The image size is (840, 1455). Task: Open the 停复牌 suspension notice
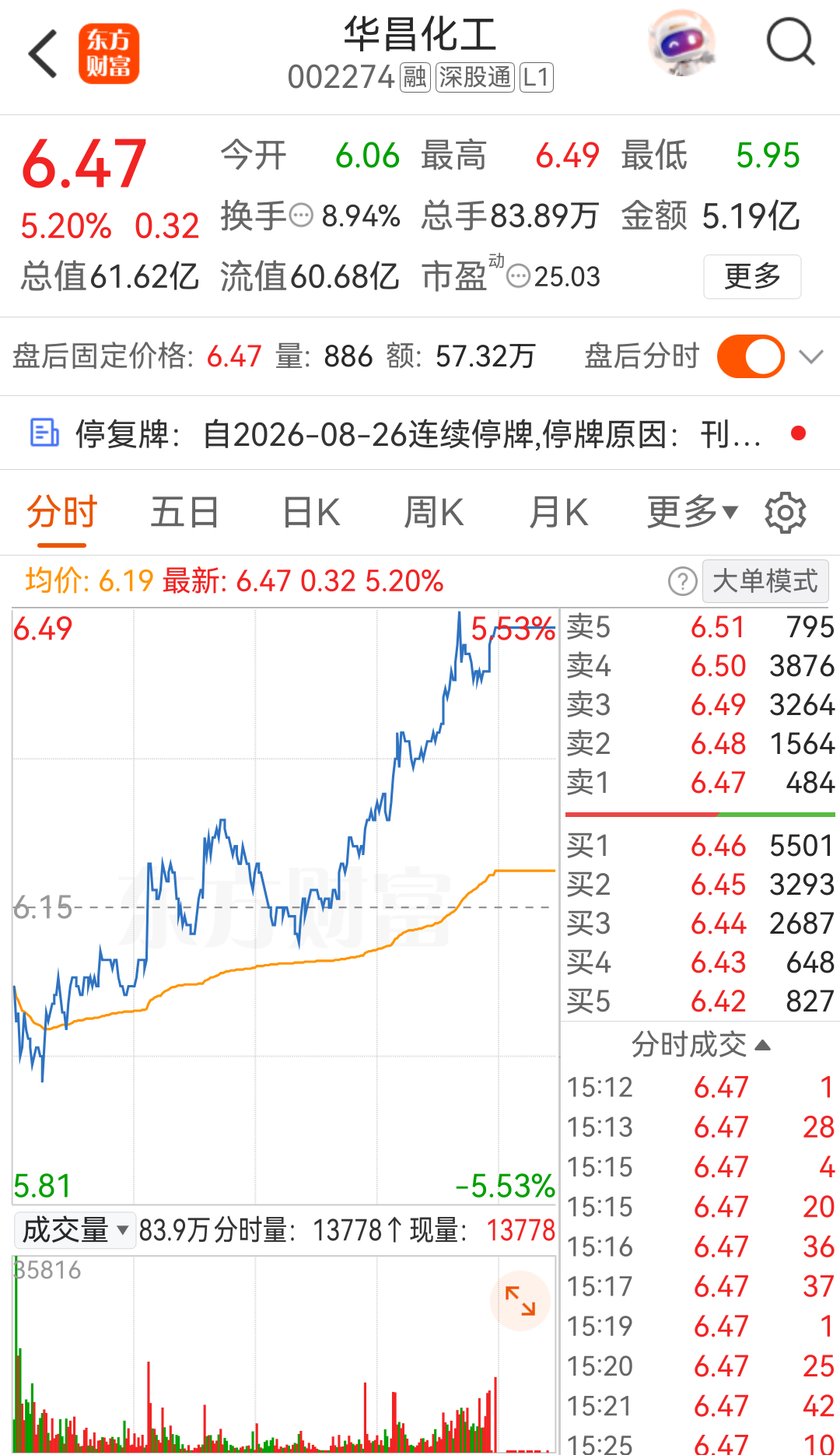420,433
